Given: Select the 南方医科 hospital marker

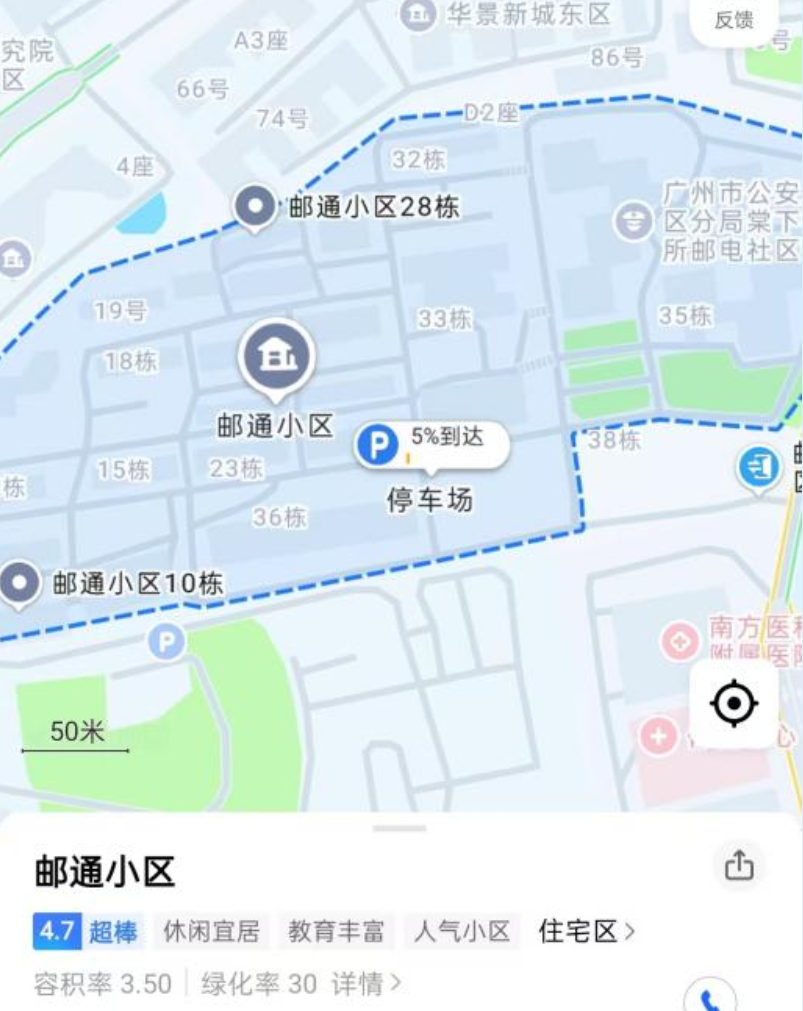Looking at the screenshot, I should pos(680,636).
